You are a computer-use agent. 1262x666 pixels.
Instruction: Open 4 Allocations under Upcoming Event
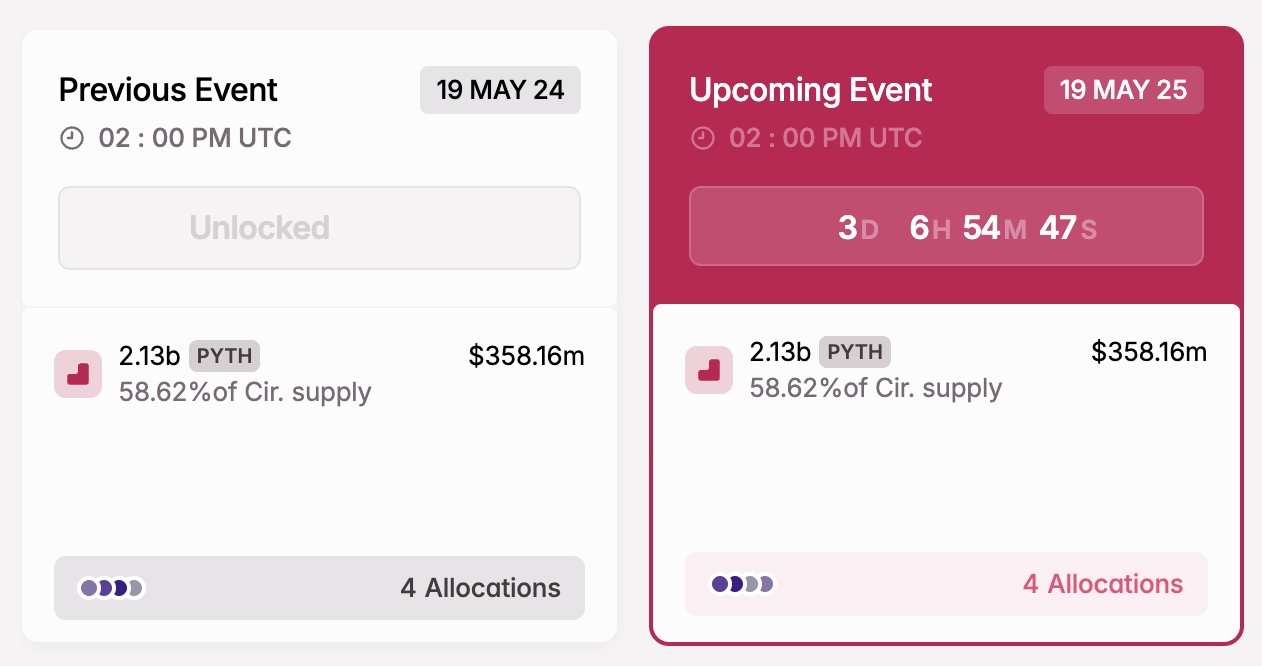(x=946, y=584)
